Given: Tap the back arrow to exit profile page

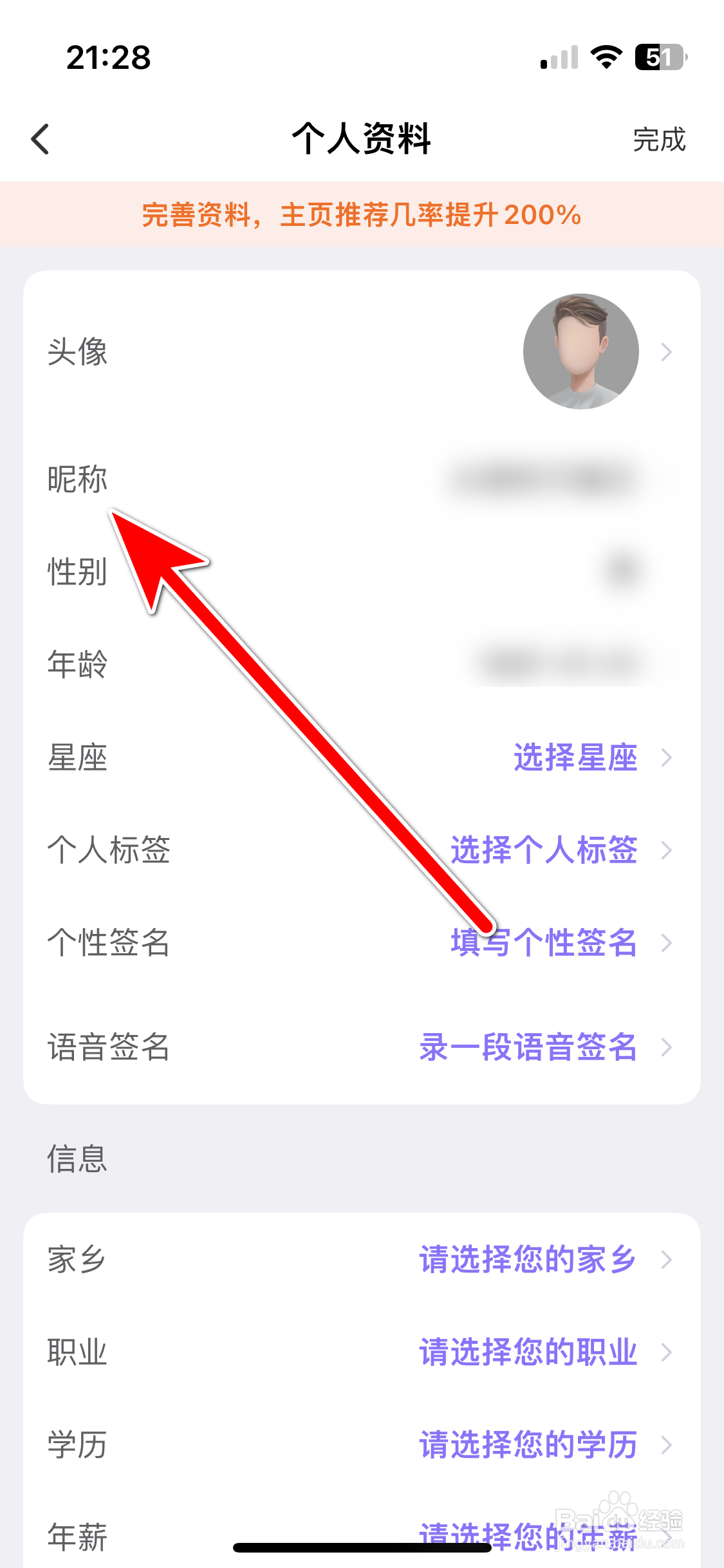Looking at the screenshot, I should (x=40, y=138).
